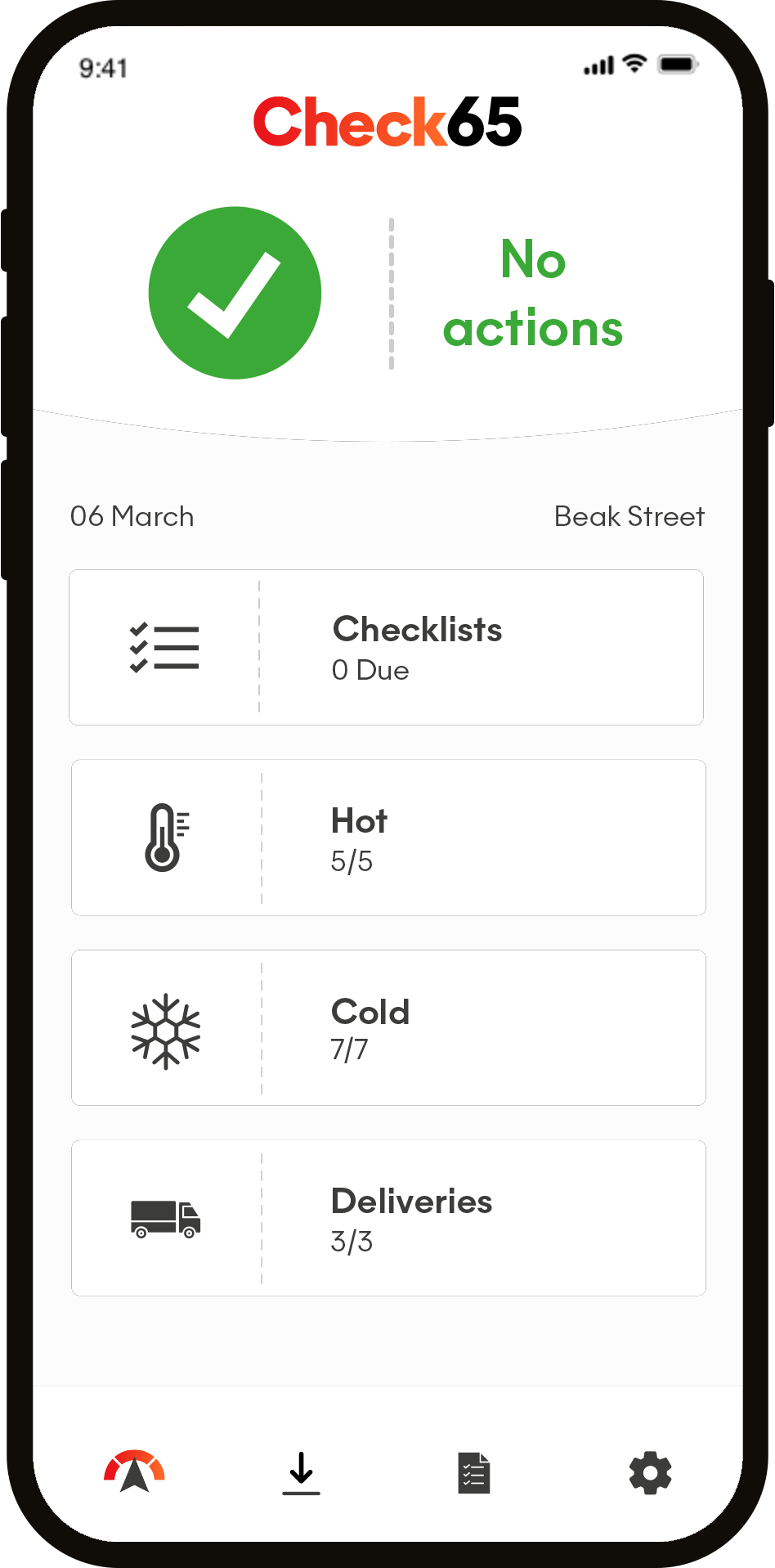Open the Hot temperature card
Viewport: 775px width, 1568px height.
(388, 838)
